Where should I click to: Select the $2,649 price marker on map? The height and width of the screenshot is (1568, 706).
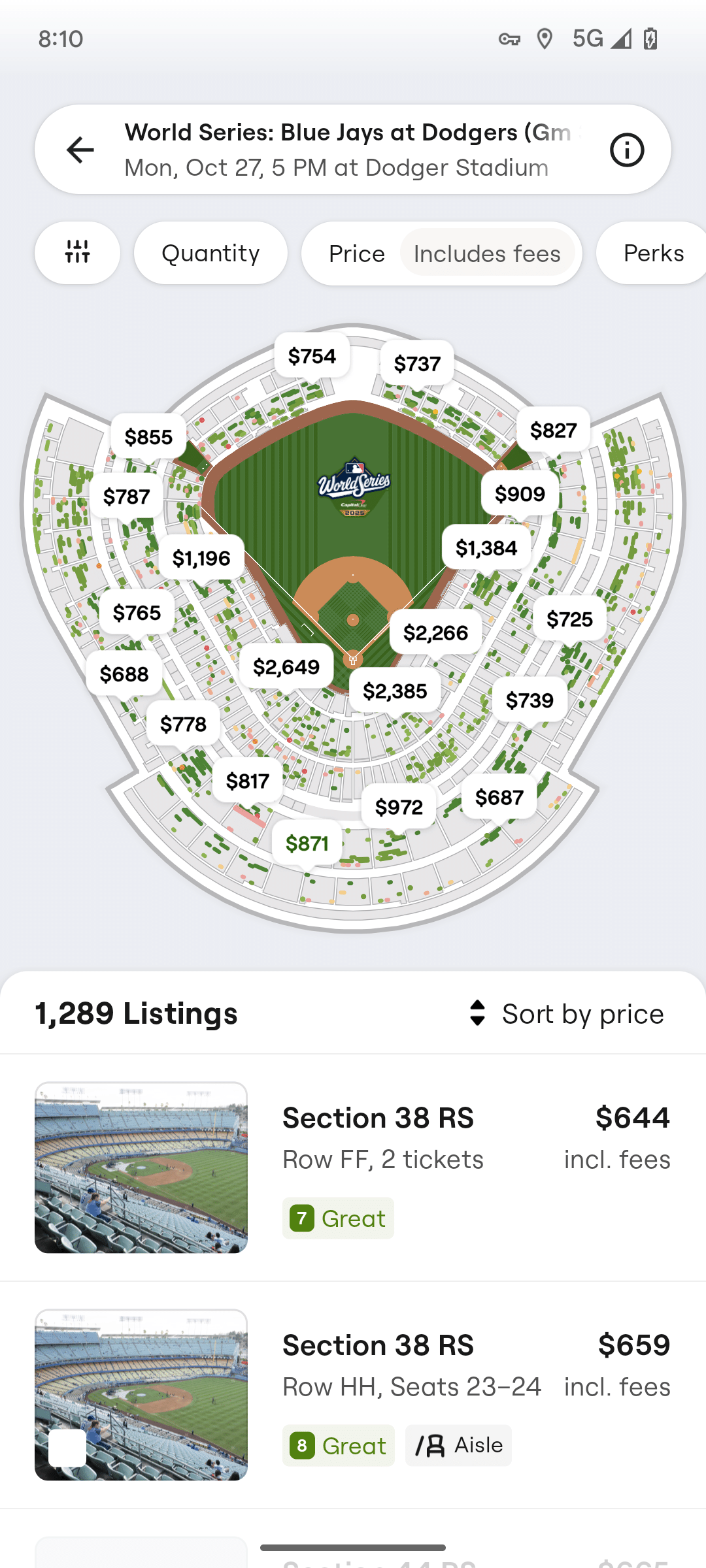(x=287, y=666)
